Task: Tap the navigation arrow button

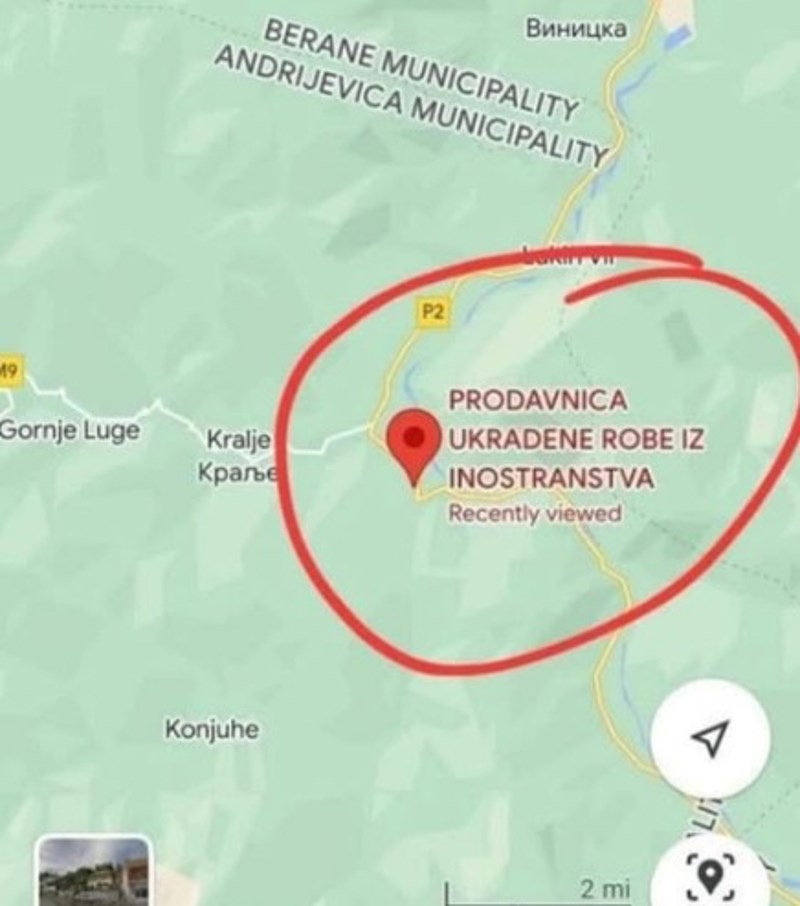Action: tap(709, 740)
